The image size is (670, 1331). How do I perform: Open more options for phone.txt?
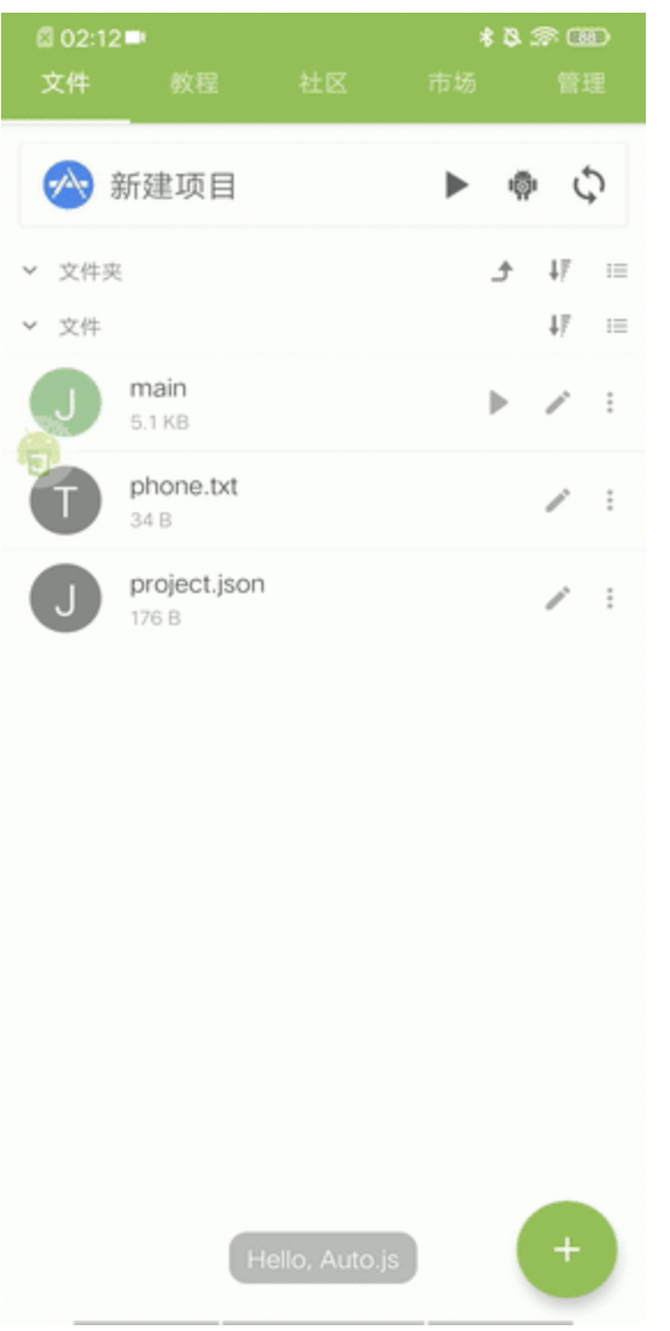click(610, 500)
